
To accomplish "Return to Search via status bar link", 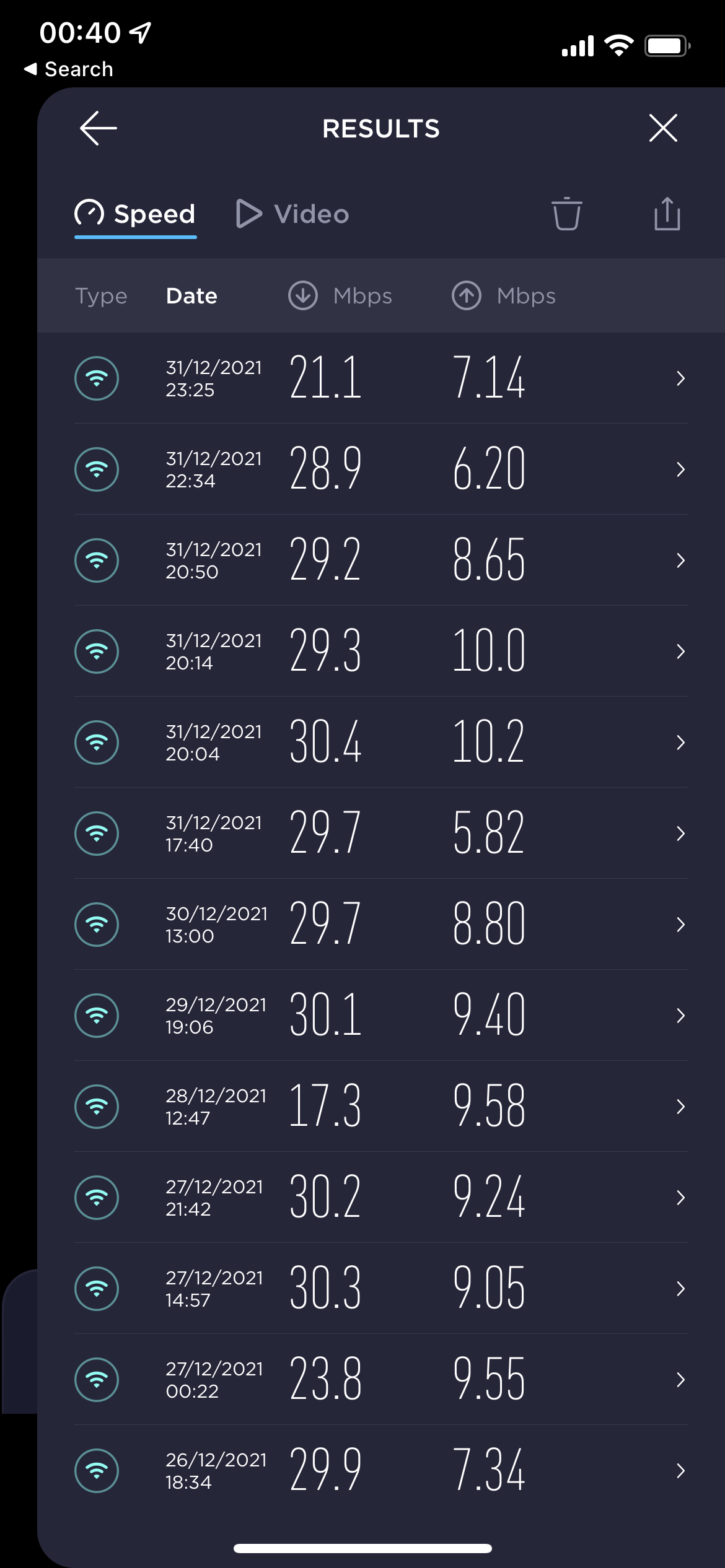I will pos(69,69).
